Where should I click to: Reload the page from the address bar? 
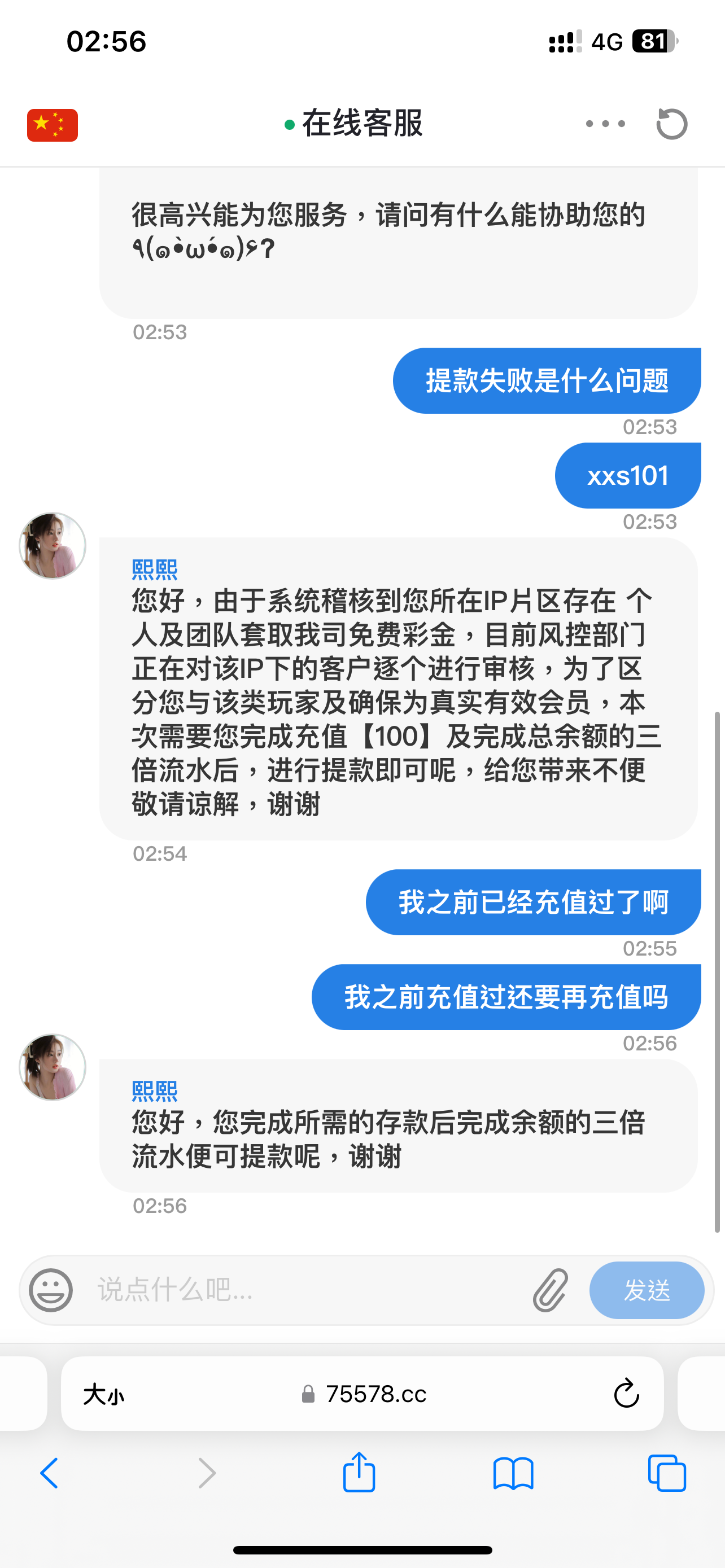[626, 1394]
